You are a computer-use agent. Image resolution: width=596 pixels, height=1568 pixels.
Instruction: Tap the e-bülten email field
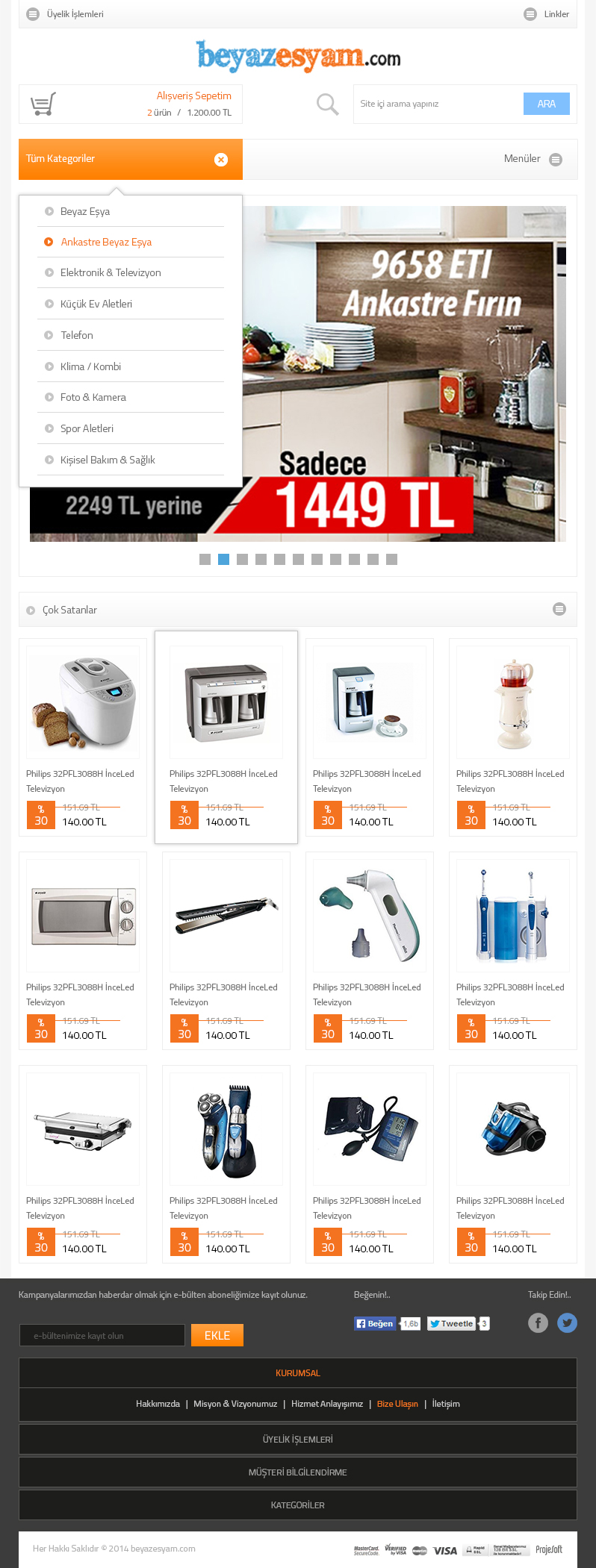coord(102,1335)
